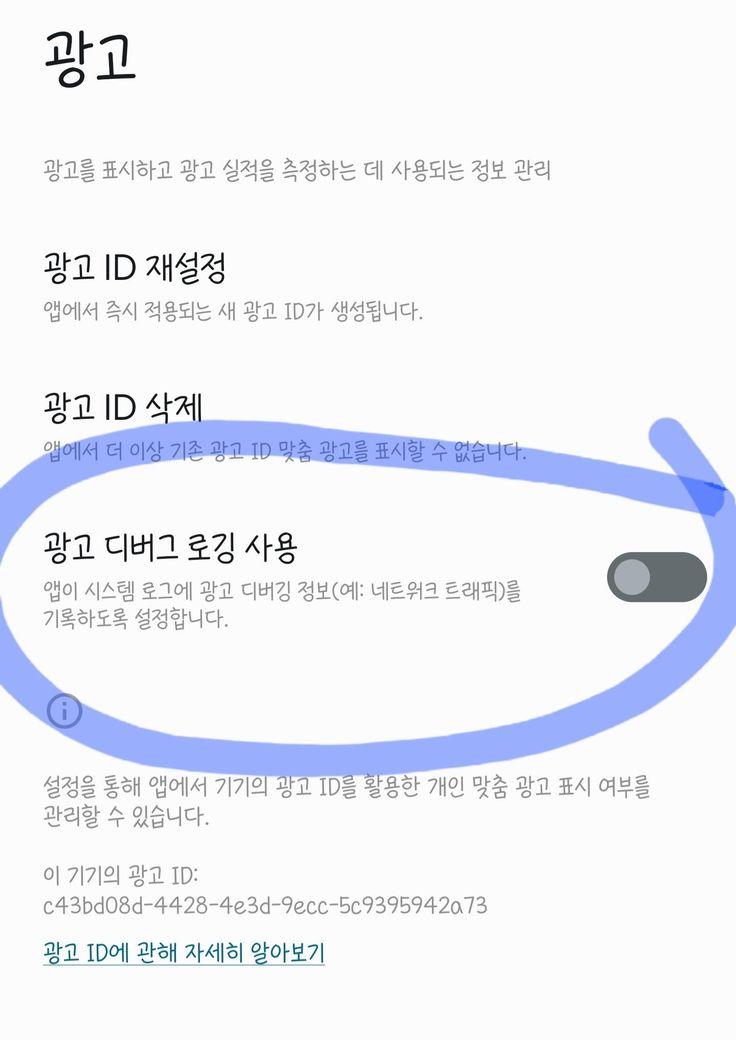This screenshot has height=1040, width=736.
Task: Open the 광고 ID 재설정 option
Action: point(135,268)
